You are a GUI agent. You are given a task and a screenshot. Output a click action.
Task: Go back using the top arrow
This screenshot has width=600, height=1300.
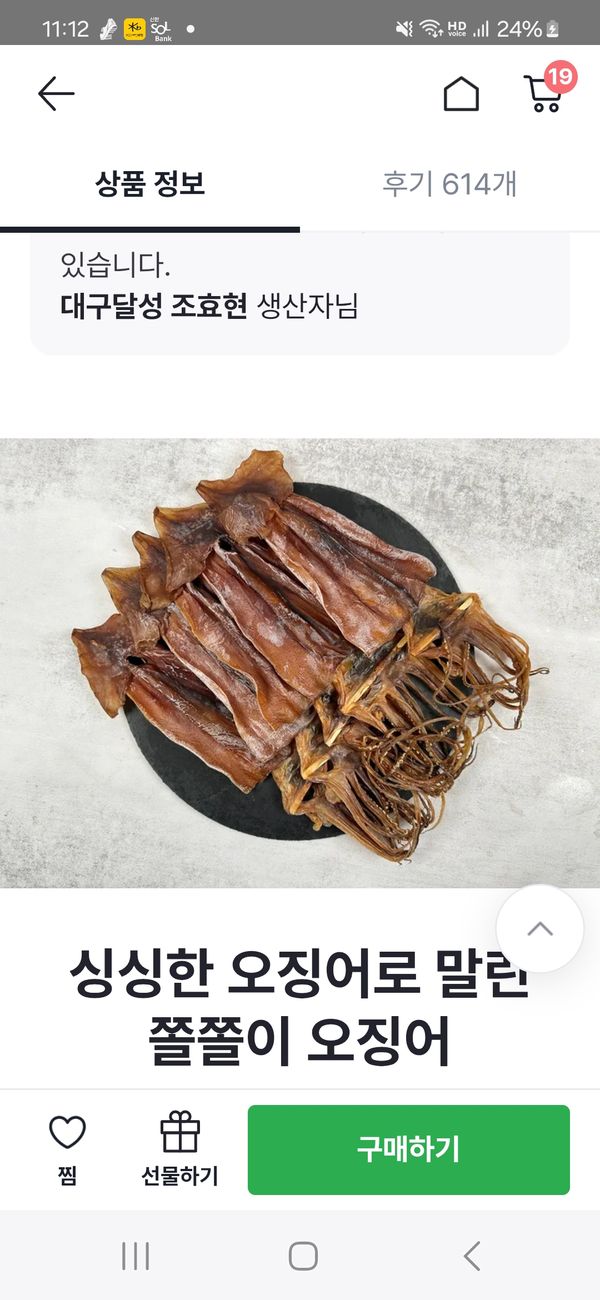click(56, 94)
